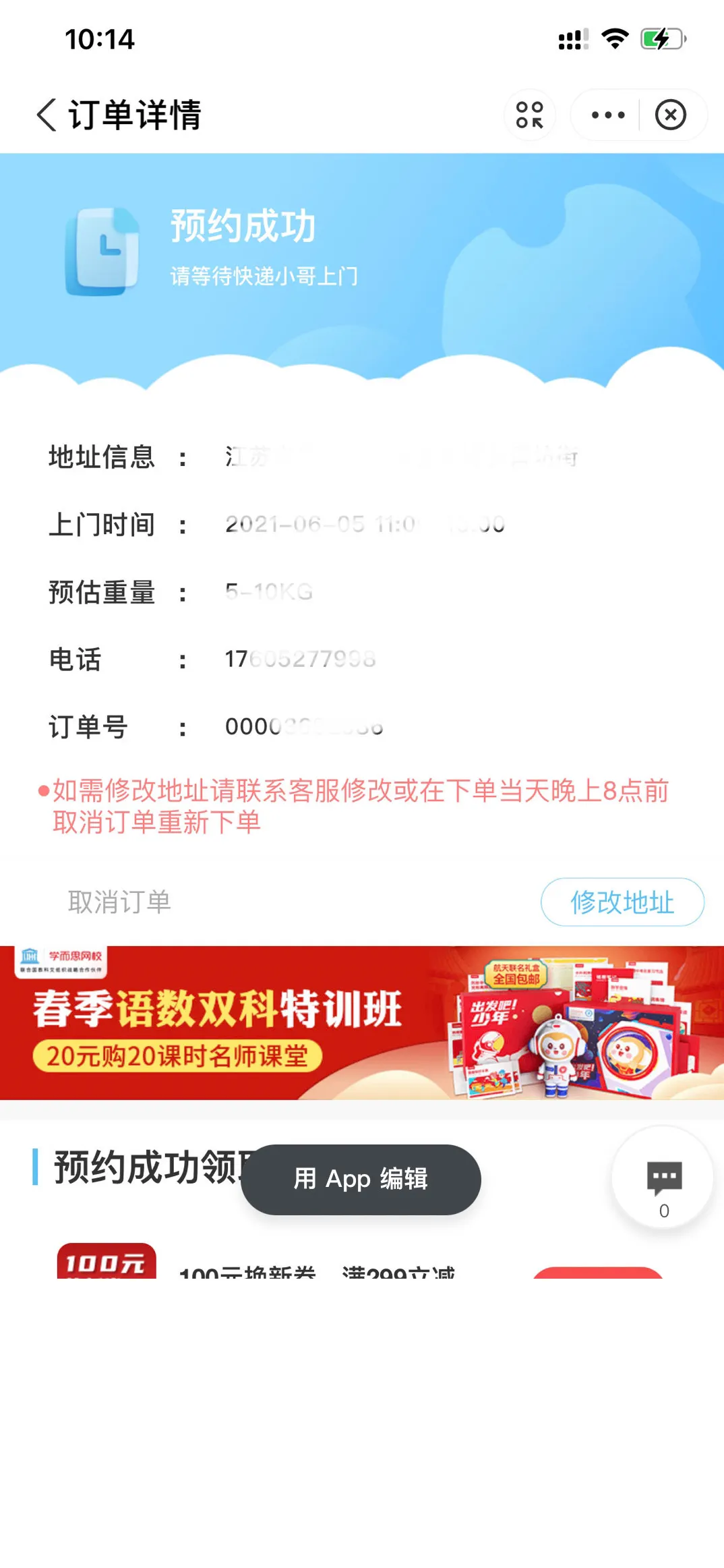
Task: Tap 取消订单 to cancel the order
Action: 119,902
